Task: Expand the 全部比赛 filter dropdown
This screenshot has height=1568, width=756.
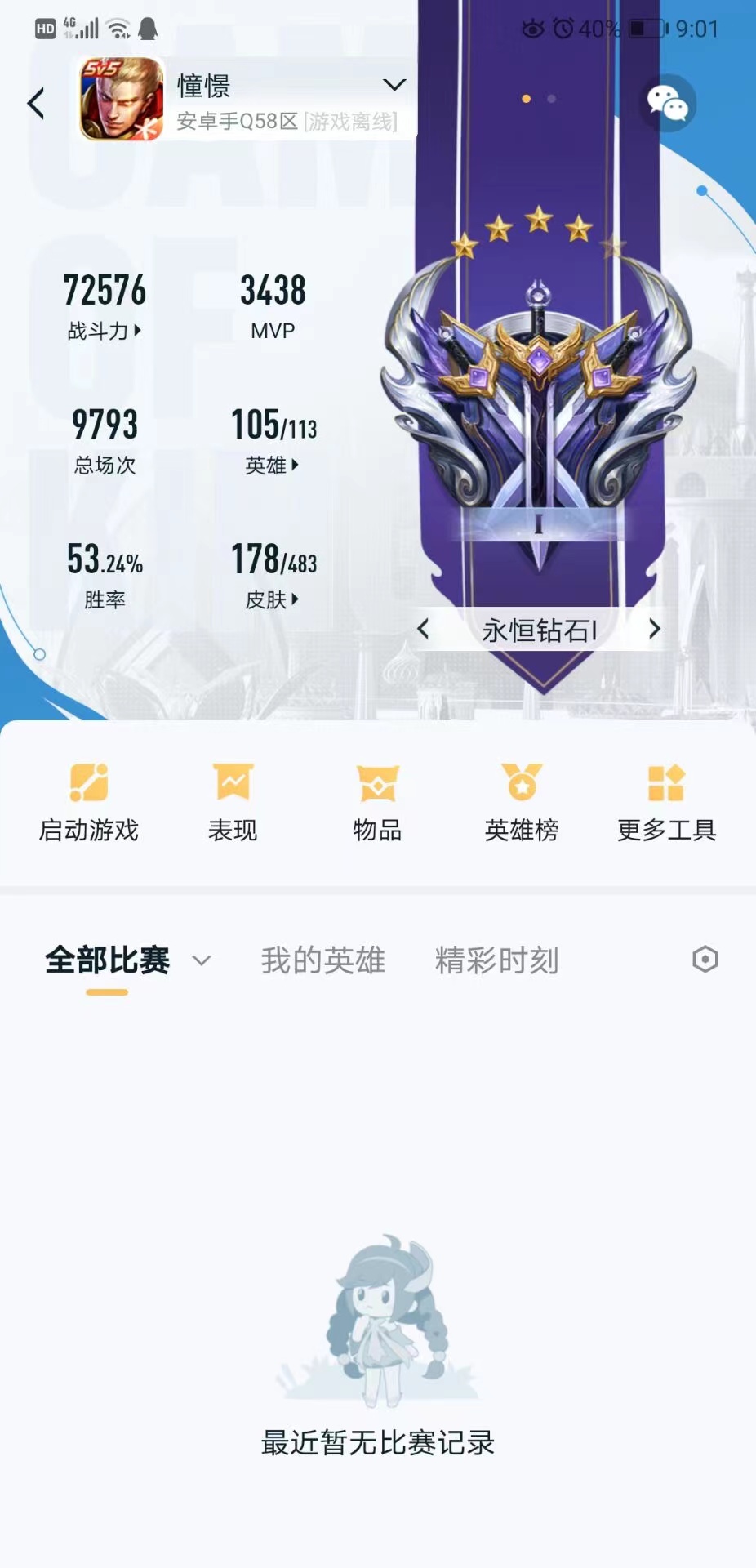Action: pyautogui.click(x=202, y=960)
